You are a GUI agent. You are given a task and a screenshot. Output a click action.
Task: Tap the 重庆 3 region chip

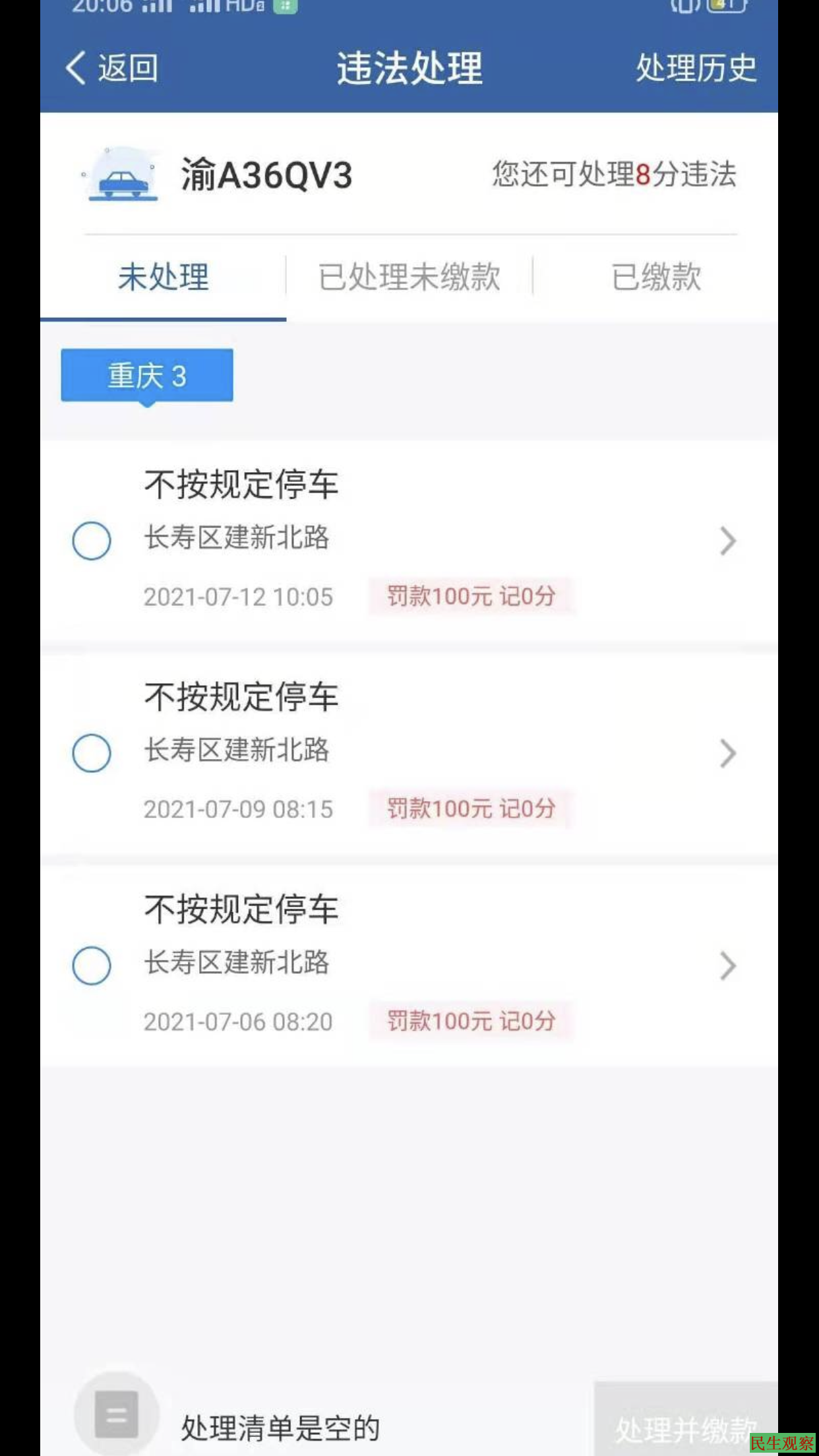147,375
